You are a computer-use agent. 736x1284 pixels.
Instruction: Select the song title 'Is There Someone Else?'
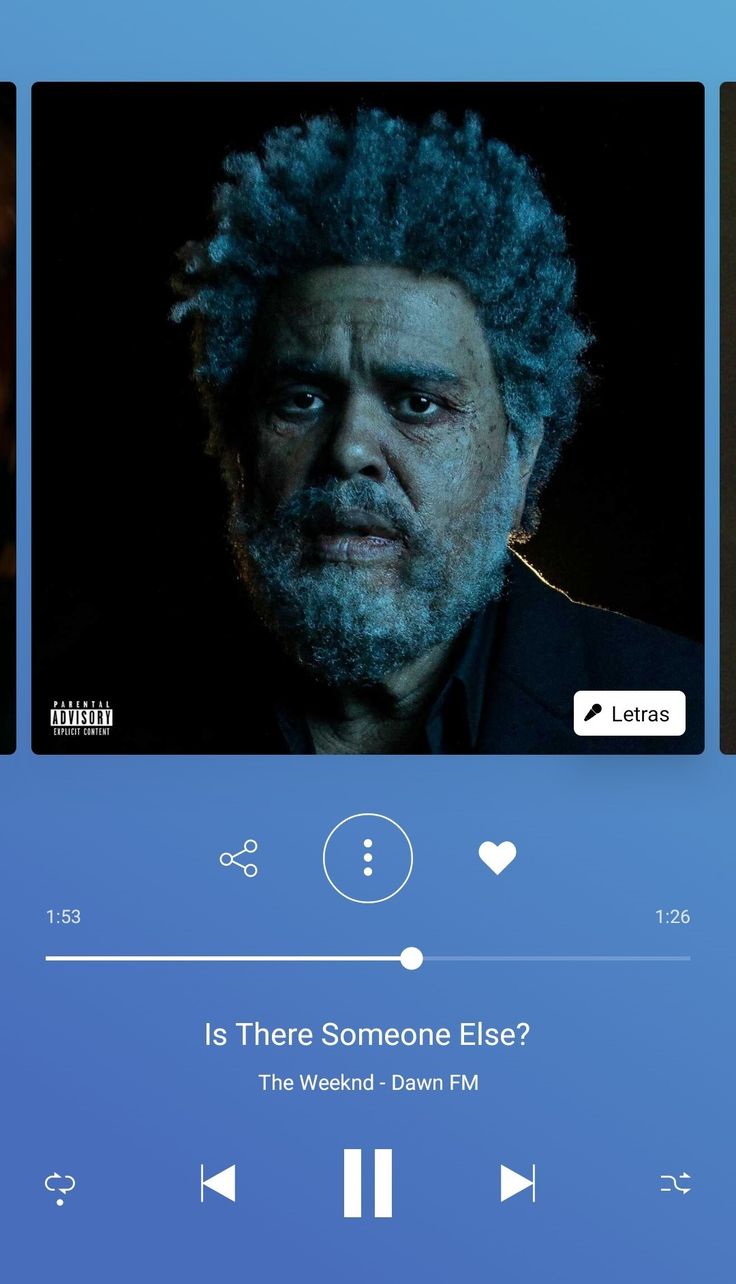pyautogui.click(x=367, y=1035)
